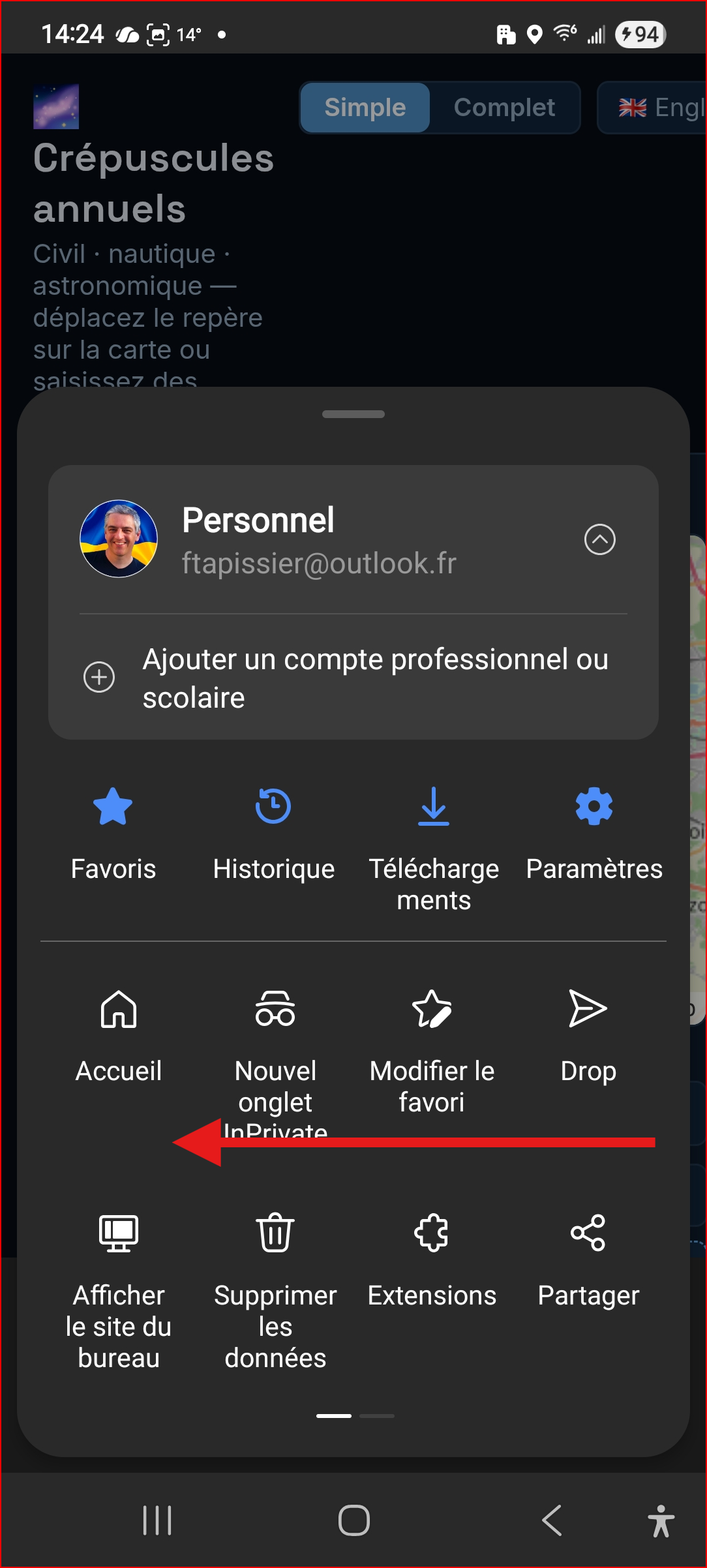
Task: Tap the Personnel profile picture
Action: (x=119, y=539)
